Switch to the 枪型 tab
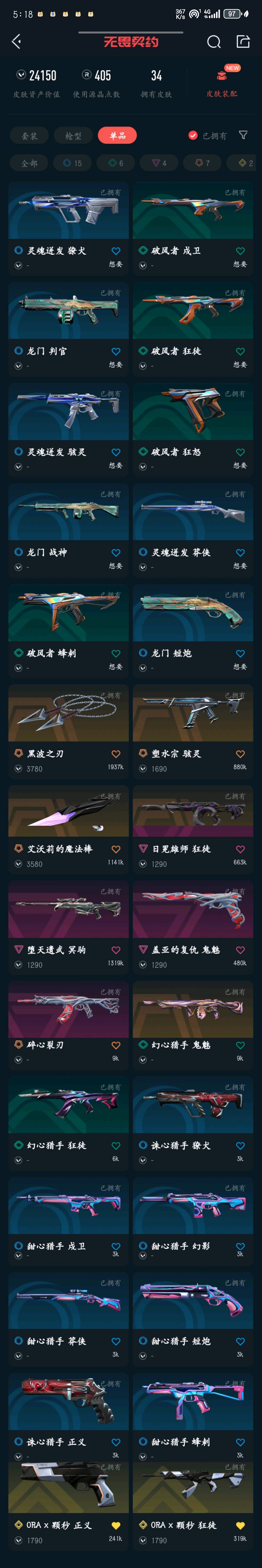 [73, 136]
